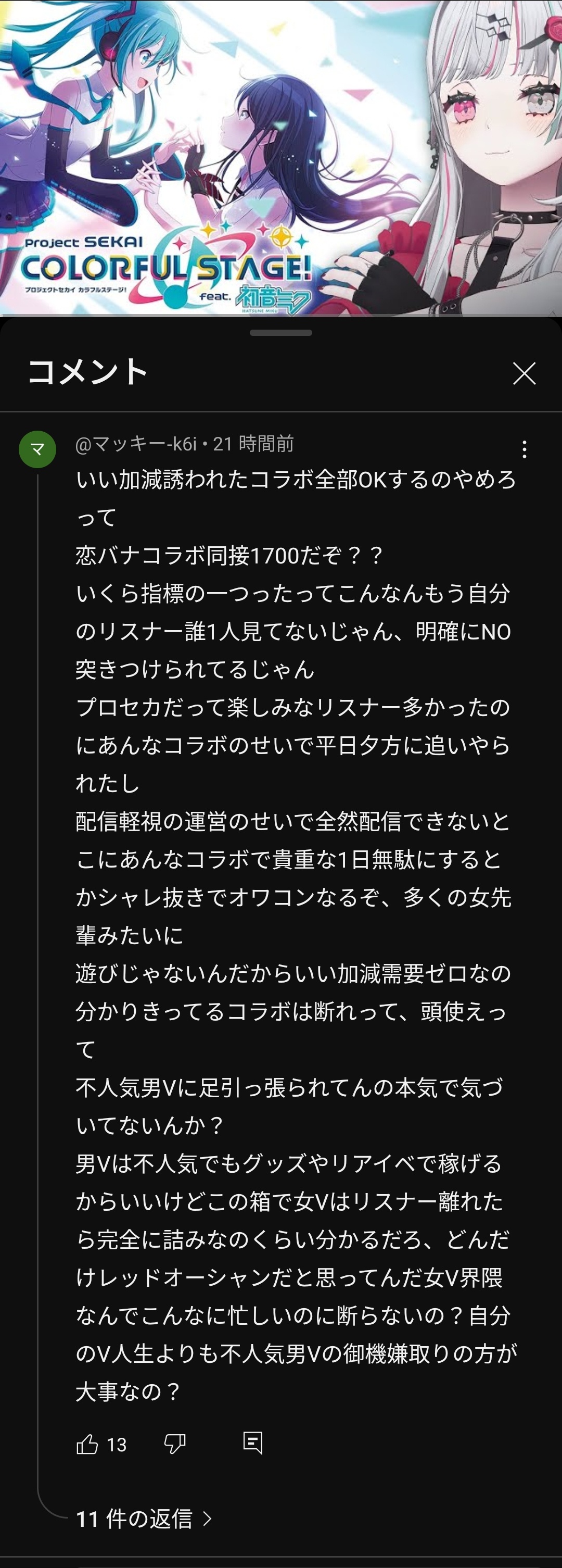Tap the video player above the comments
Screen dimensions: 562x1568
[281, 158]
